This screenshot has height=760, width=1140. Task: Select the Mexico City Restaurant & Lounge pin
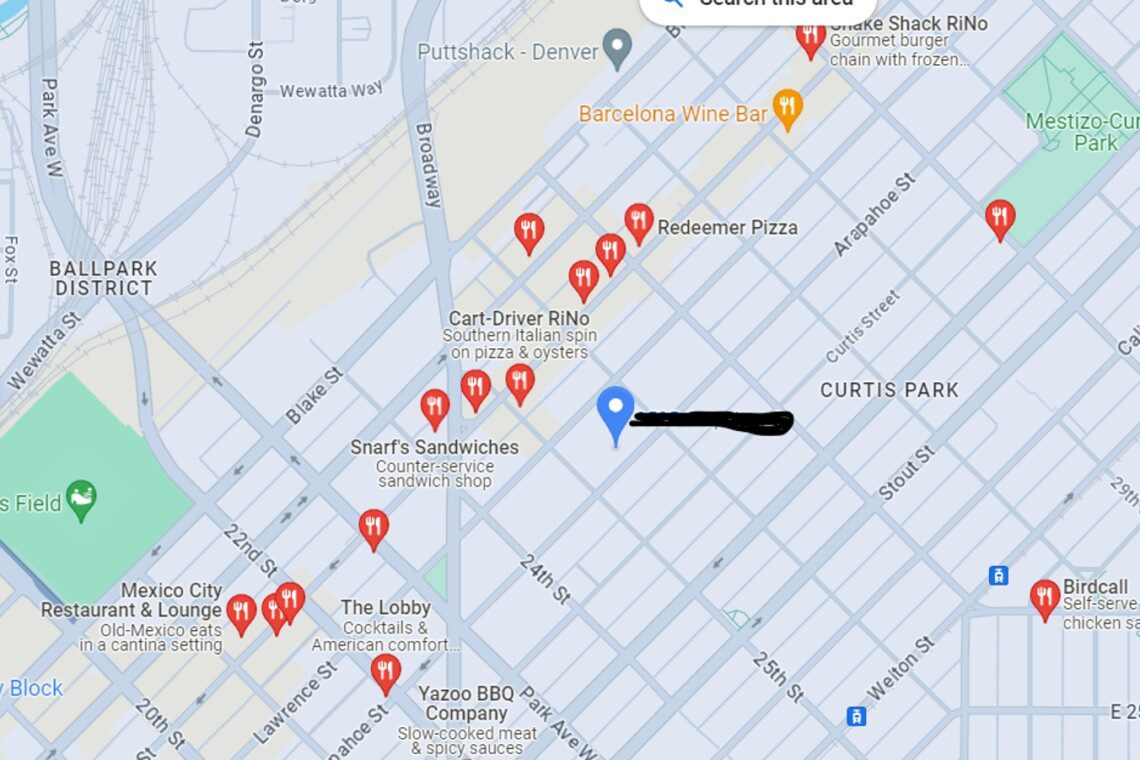click(x=241, y=611)
